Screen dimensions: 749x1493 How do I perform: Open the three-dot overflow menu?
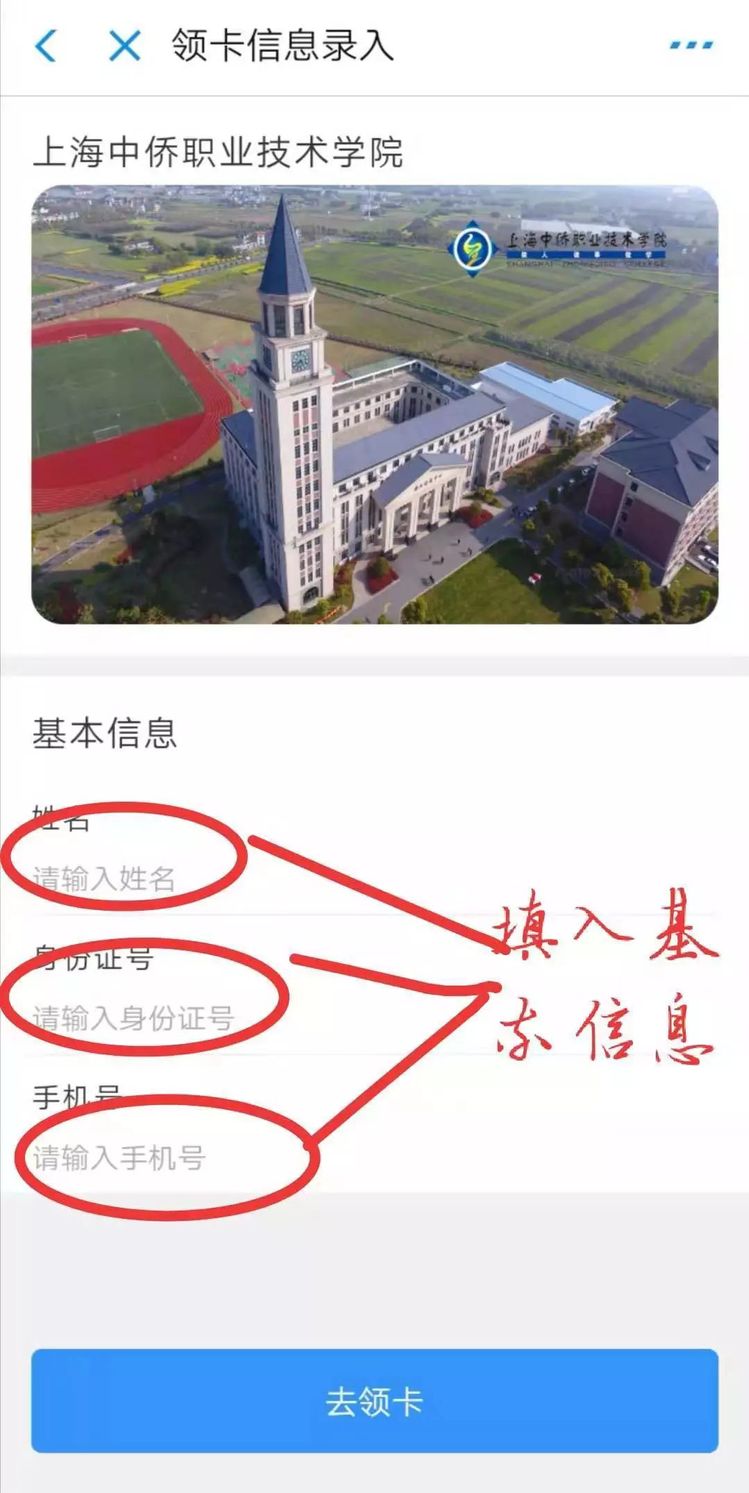click(x=691, y=46)
